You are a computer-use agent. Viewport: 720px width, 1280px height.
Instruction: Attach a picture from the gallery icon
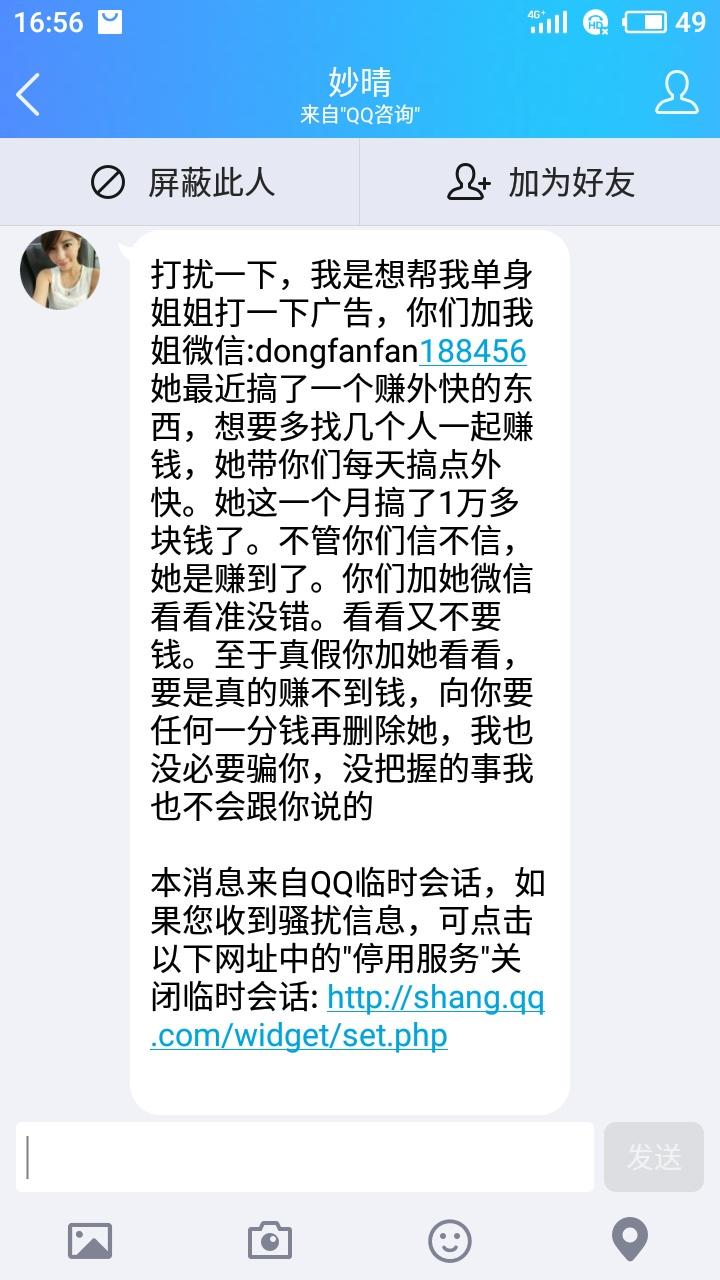point(90,1241)
